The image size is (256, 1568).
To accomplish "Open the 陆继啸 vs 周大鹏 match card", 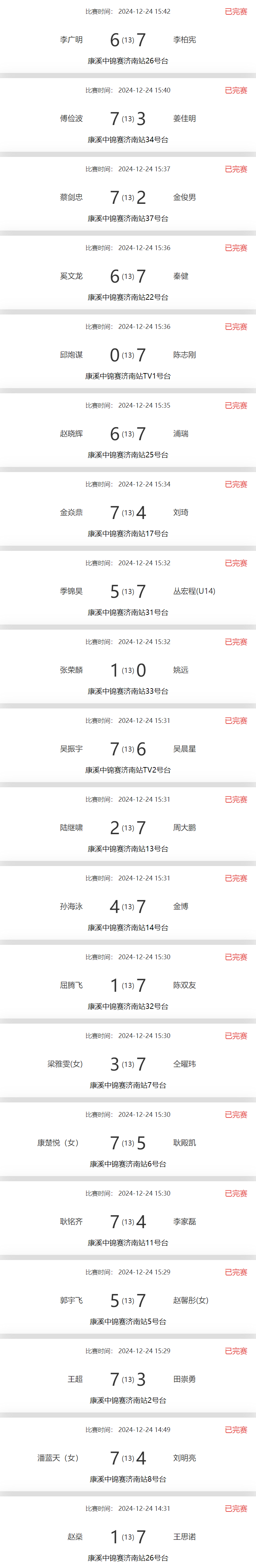I will tap(128, 828).
